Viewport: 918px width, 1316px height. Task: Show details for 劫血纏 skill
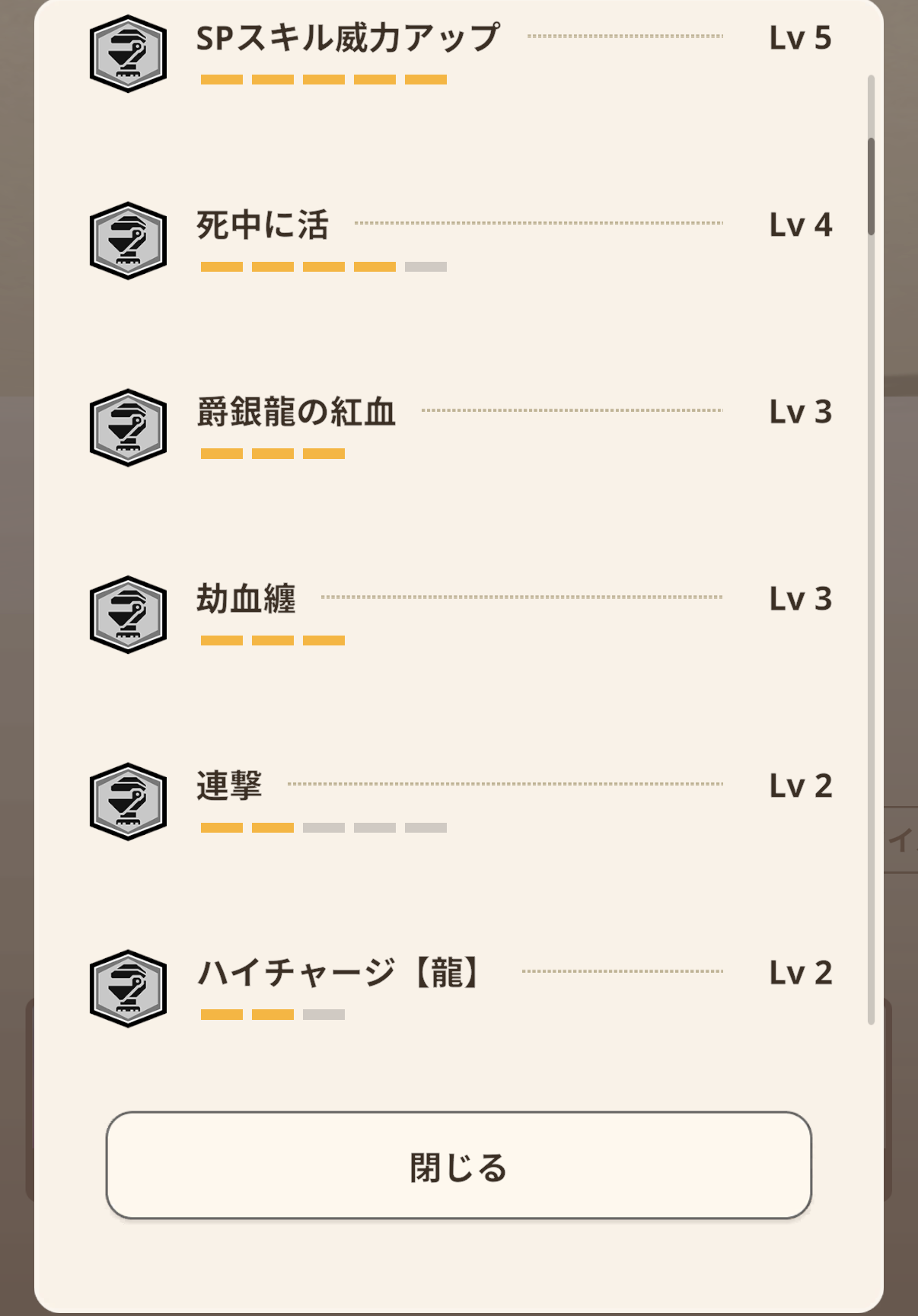[x=246, y=600]
